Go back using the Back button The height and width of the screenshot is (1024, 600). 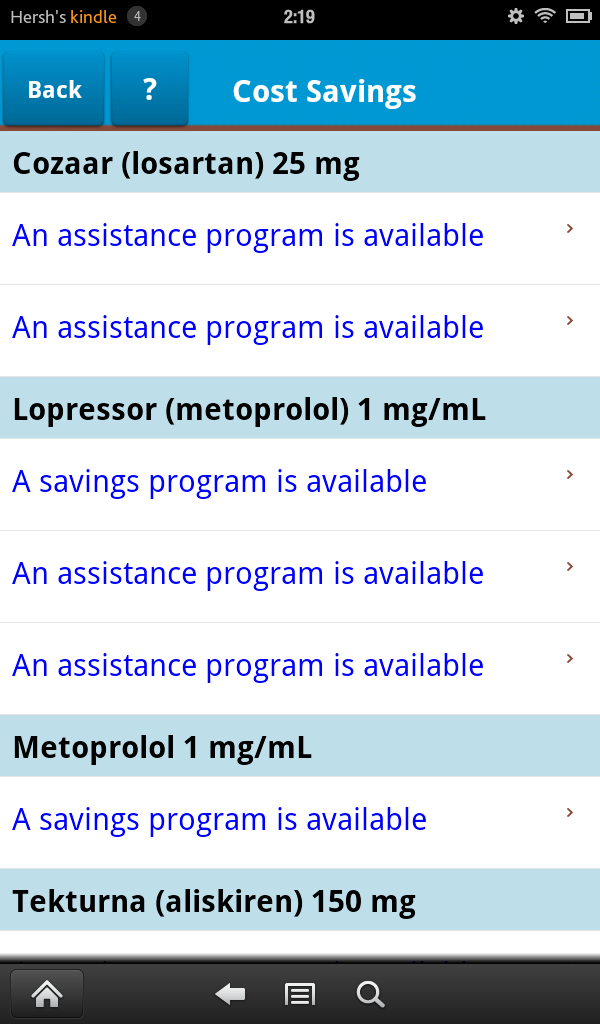(x=54, y=90)
